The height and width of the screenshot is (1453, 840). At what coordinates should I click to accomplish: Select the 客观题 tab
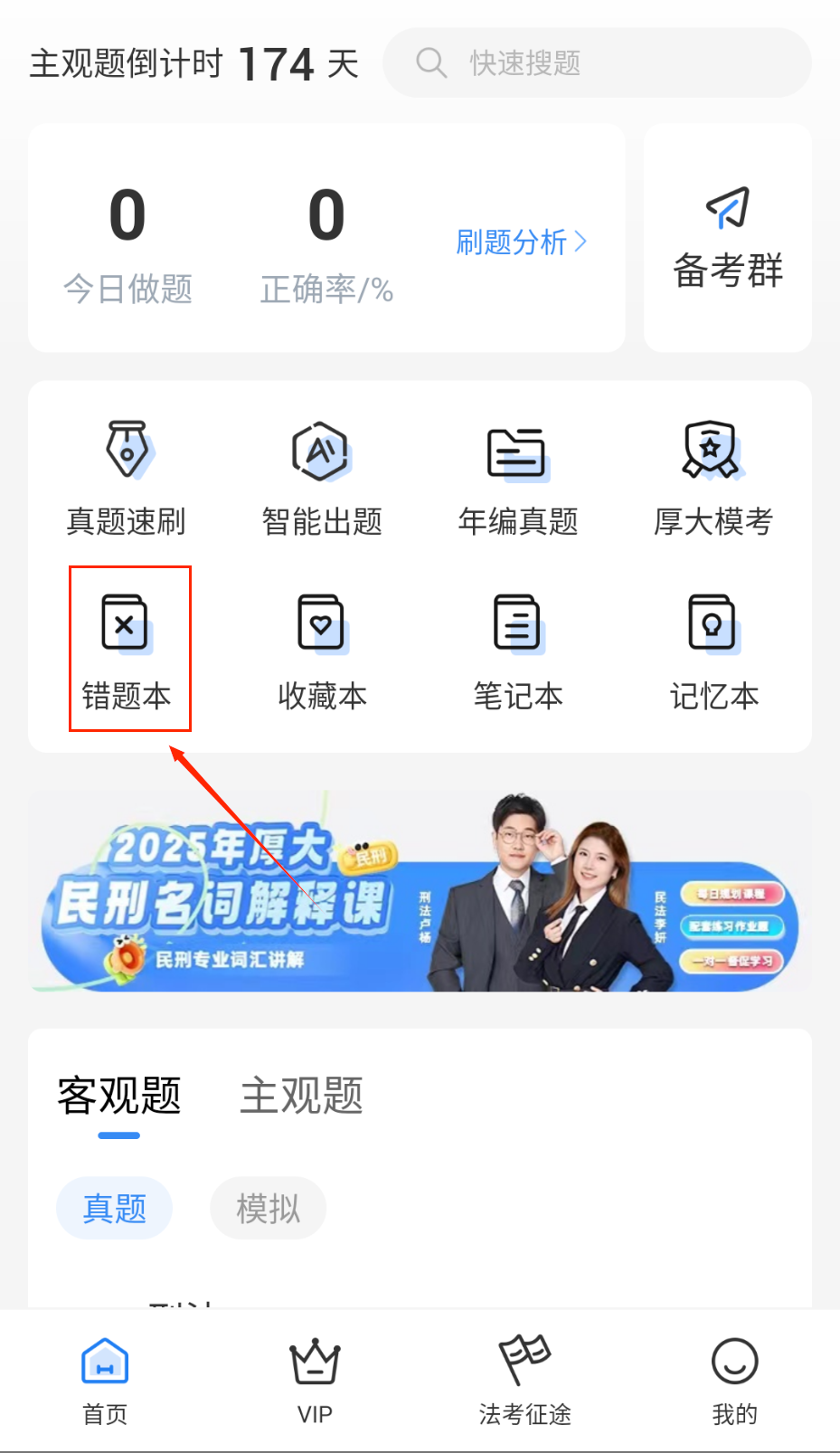point(119,1096)
